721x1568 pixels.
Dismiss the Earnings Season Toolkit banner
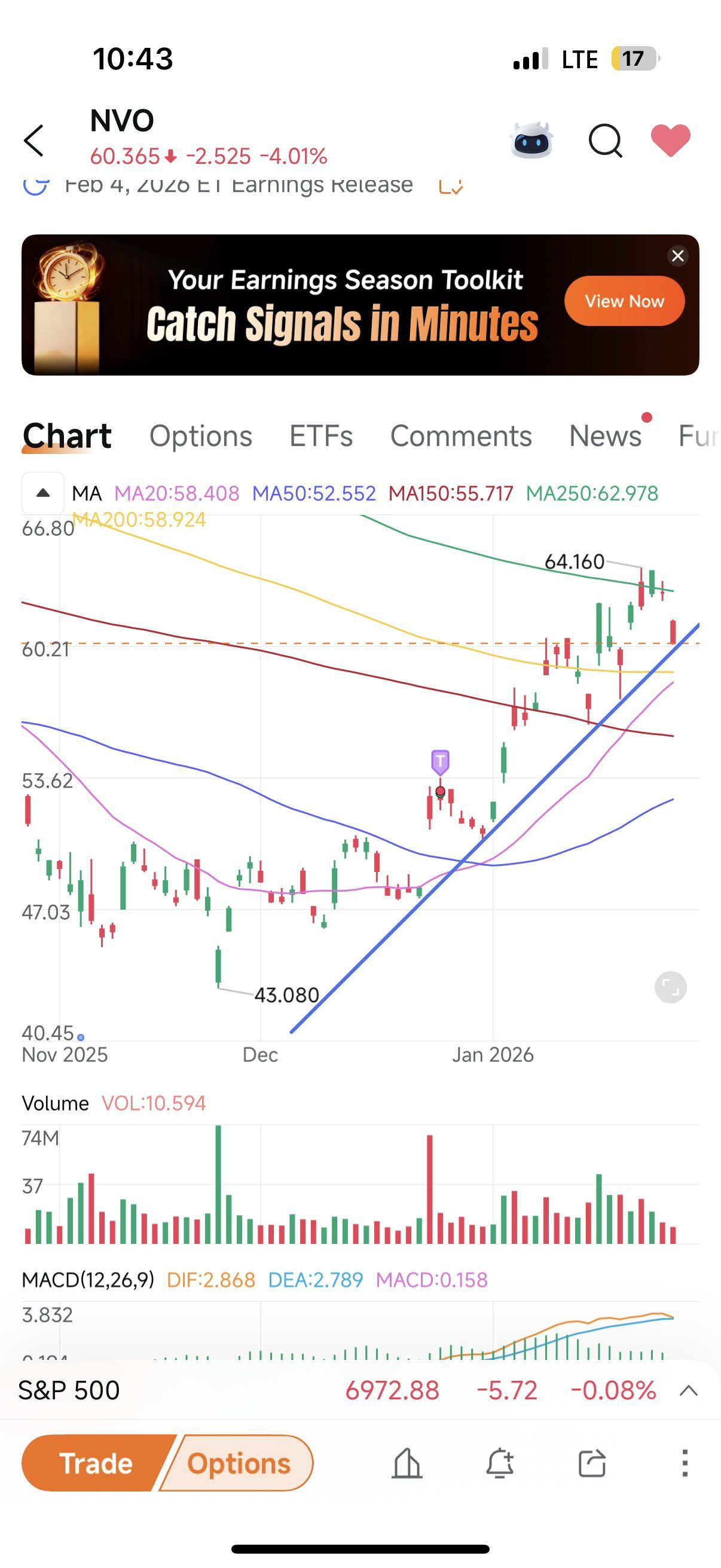click(678, 256)
